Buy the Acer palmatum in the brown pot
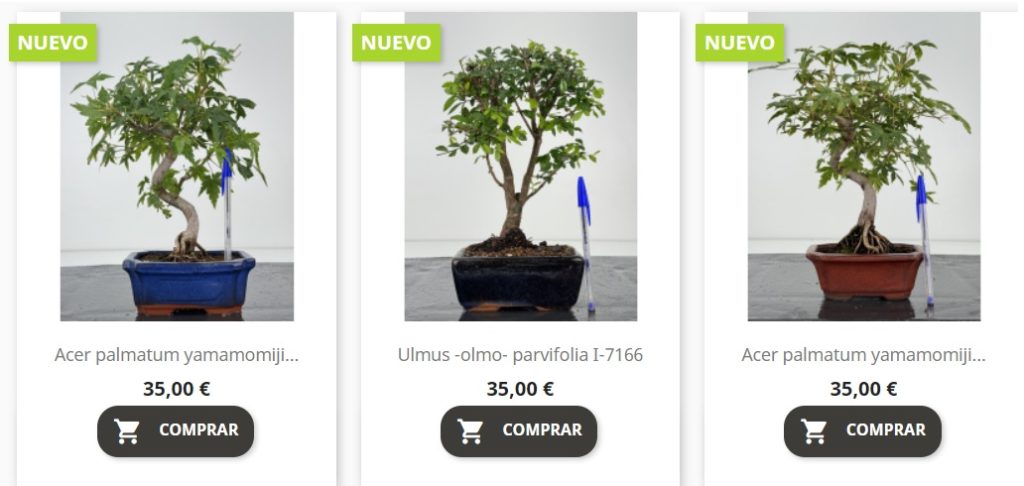 pyautogui.click(x=863, y=430)
